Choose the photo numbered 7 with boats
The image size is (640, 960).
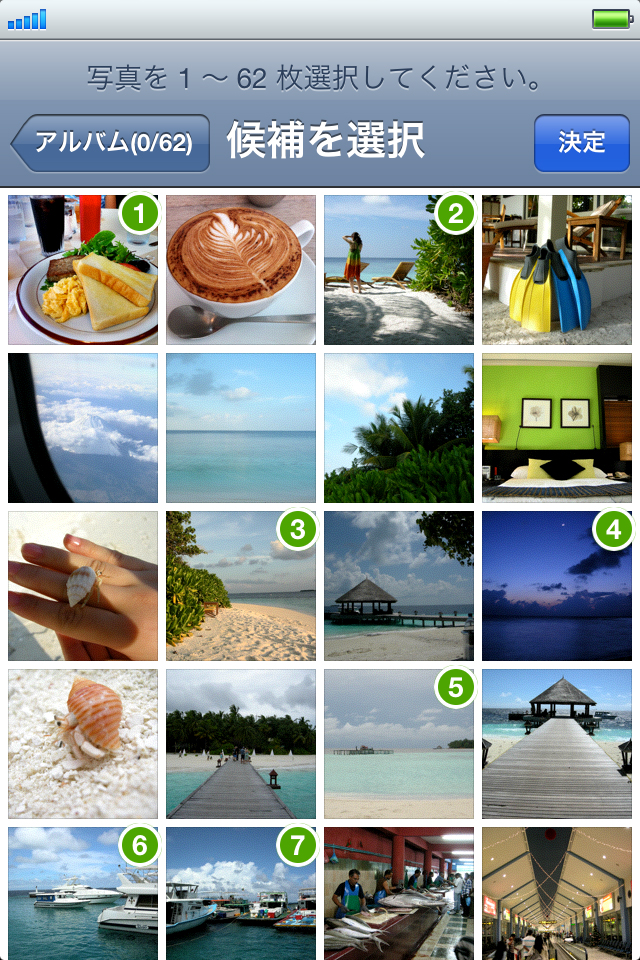click(241, 892)
